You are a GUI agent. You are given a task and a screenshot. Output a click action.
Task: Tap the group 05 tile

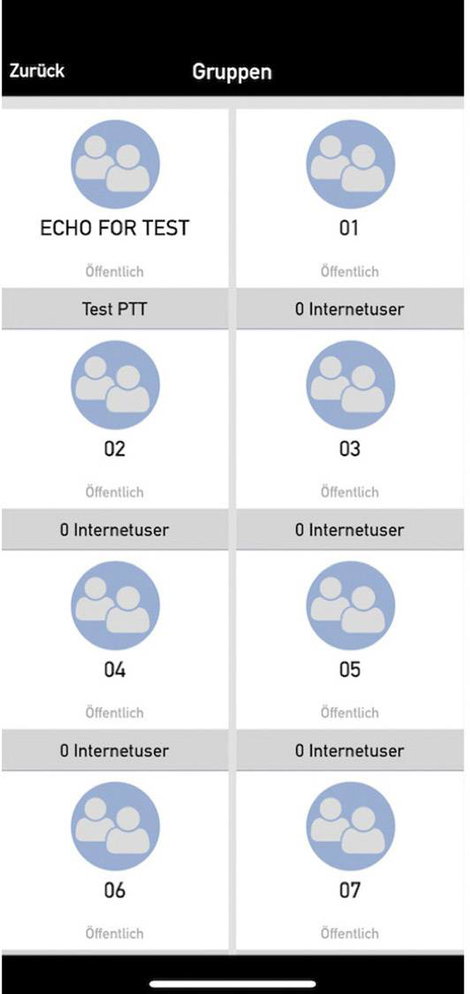click(x=349, y=639)
